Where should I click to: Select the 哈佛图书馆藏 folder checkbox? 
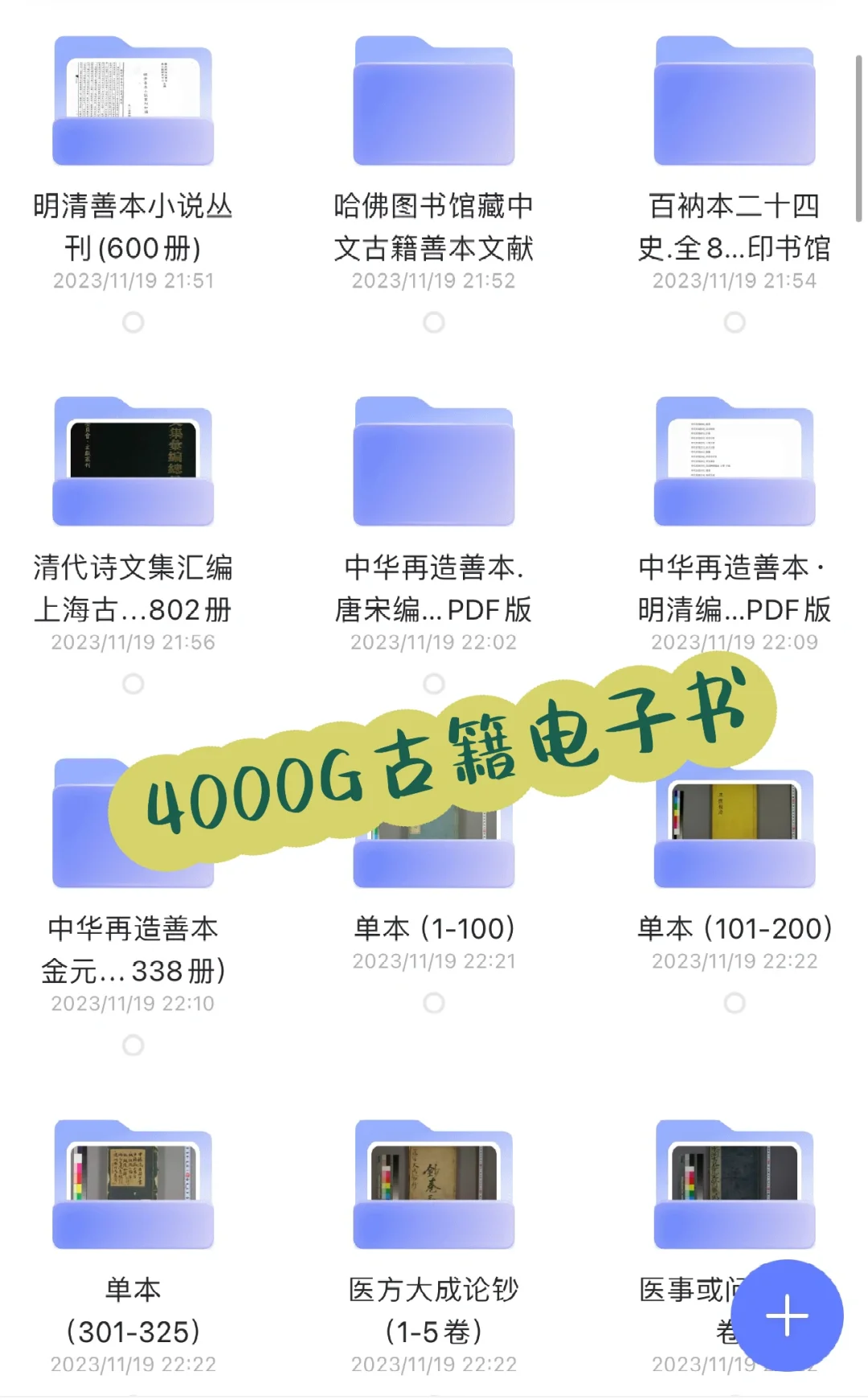434,323
